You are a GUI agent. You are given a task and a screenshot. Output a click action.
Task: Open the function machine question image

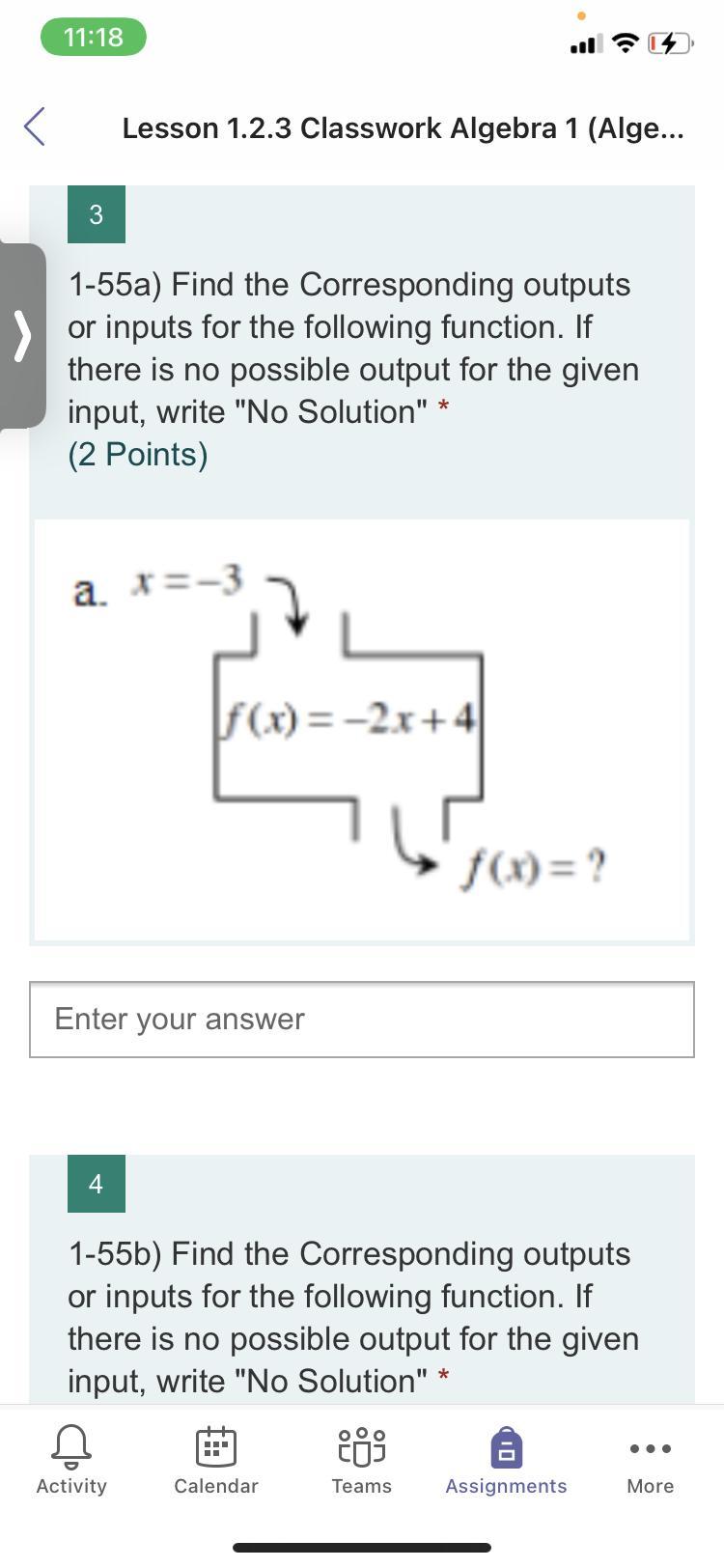[x=362, y=731]
